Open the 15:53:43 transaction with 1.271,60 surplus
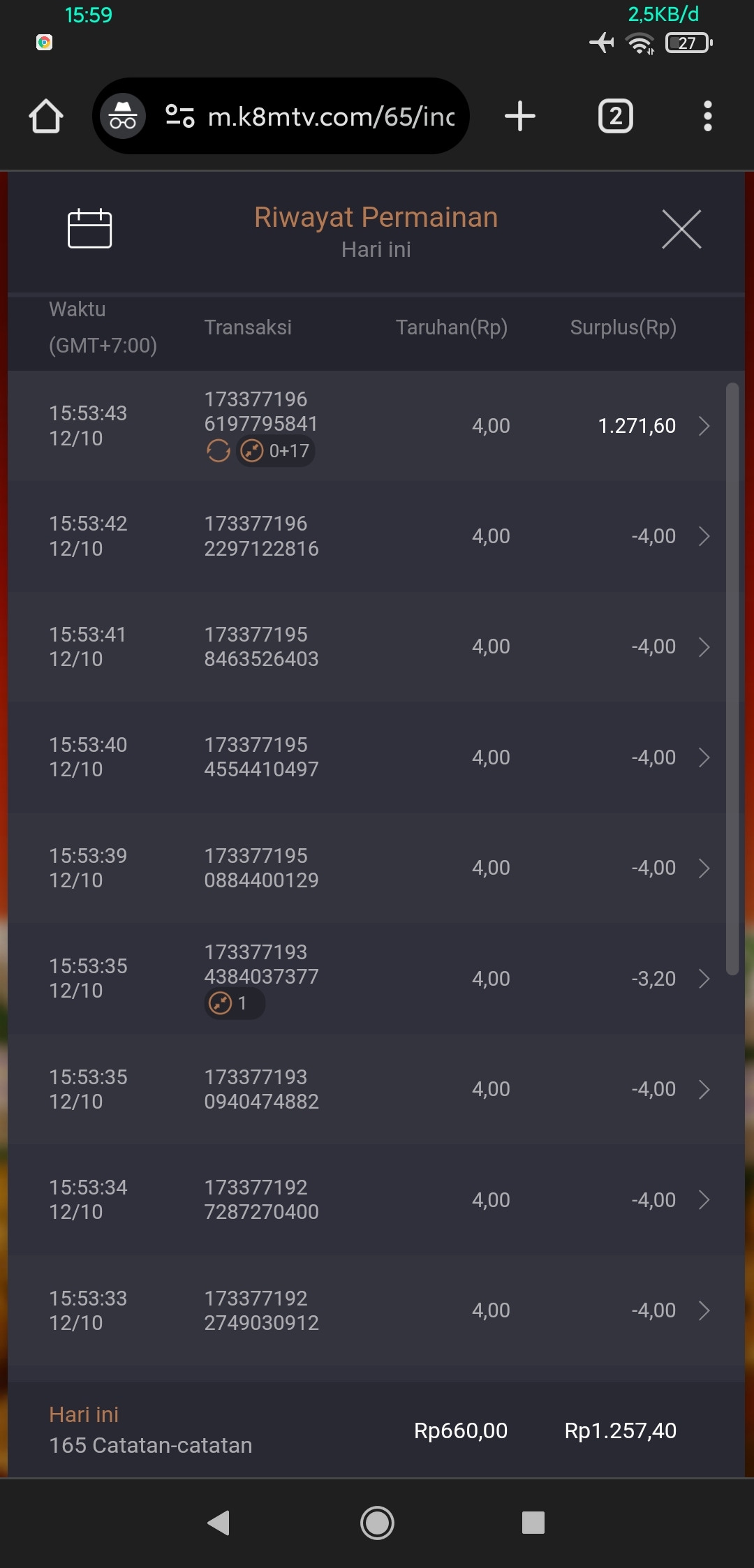This screenshot has height=1568, width=754. [704, 426]
